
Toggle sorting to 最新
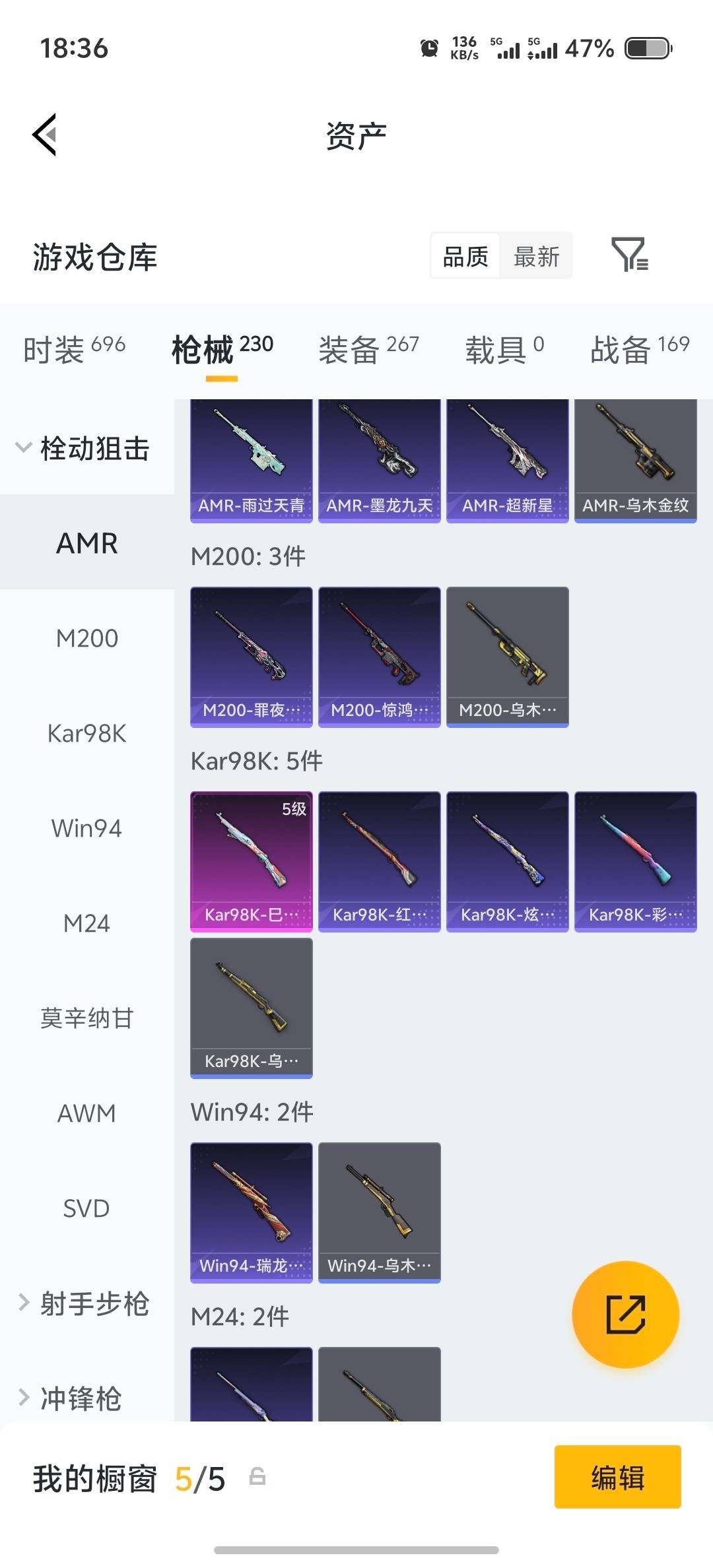point(537,256)
